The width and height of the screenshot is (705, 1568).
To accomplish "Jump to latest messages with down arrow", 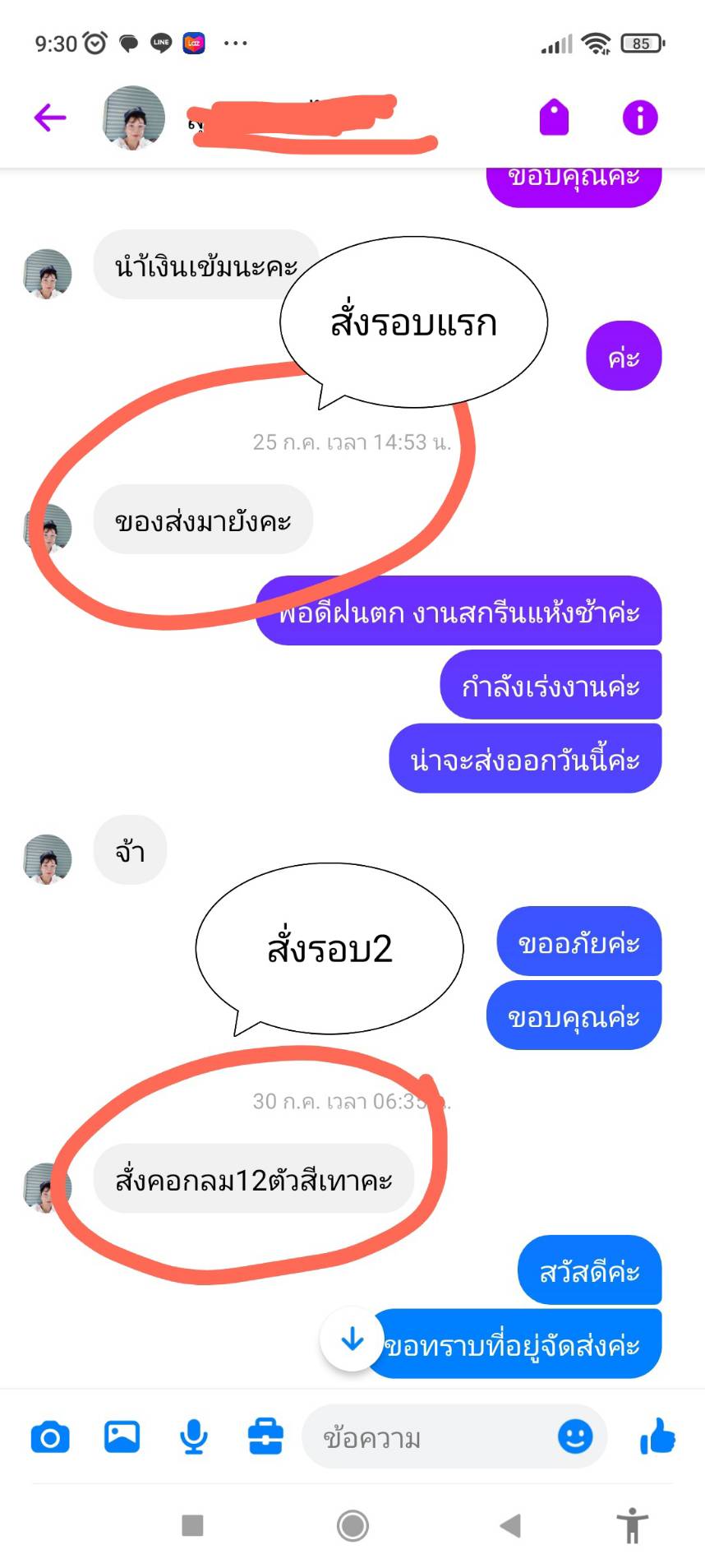I will [352, 1339].
